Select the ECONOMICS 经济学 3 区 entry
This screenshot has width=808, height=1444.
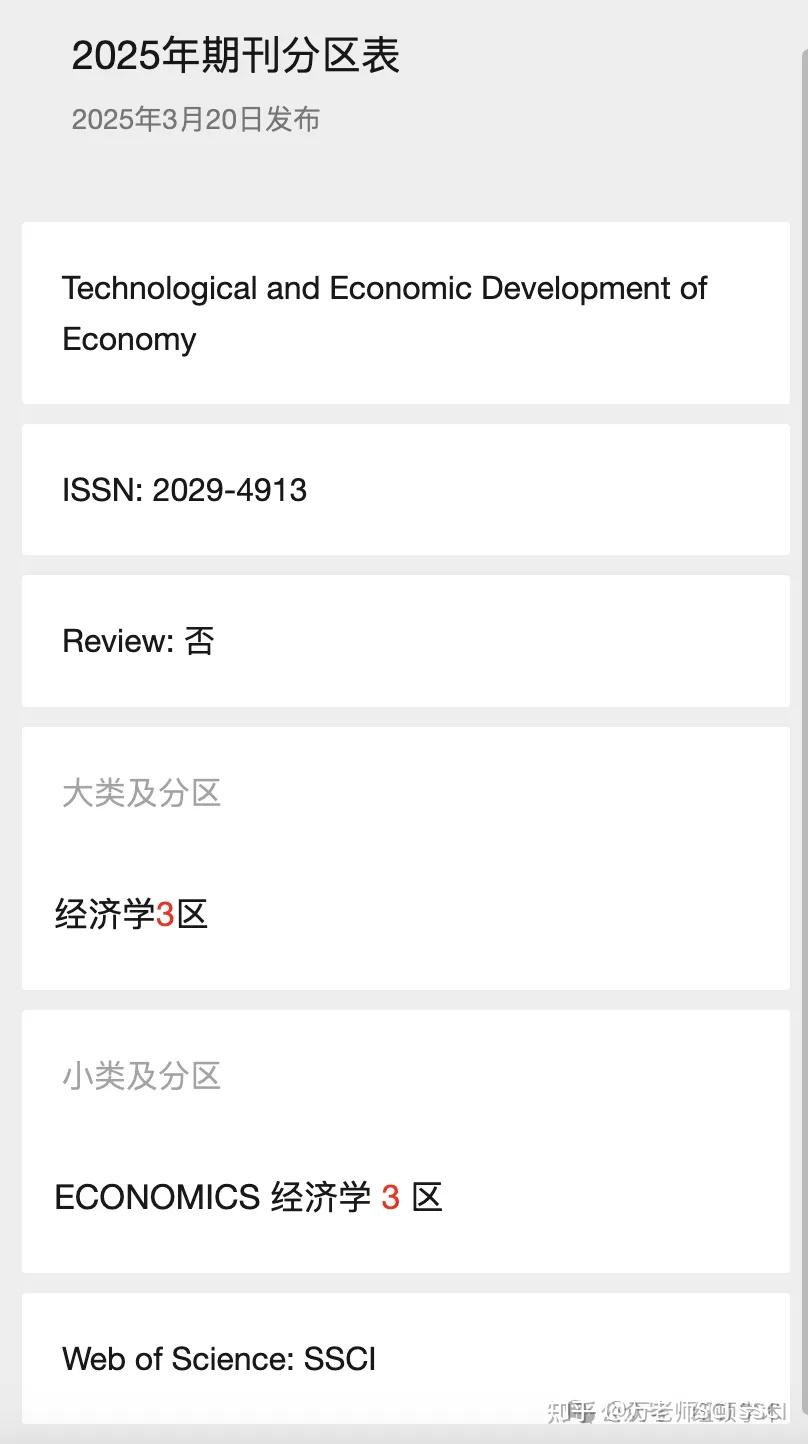click(x=248, y=1197)
